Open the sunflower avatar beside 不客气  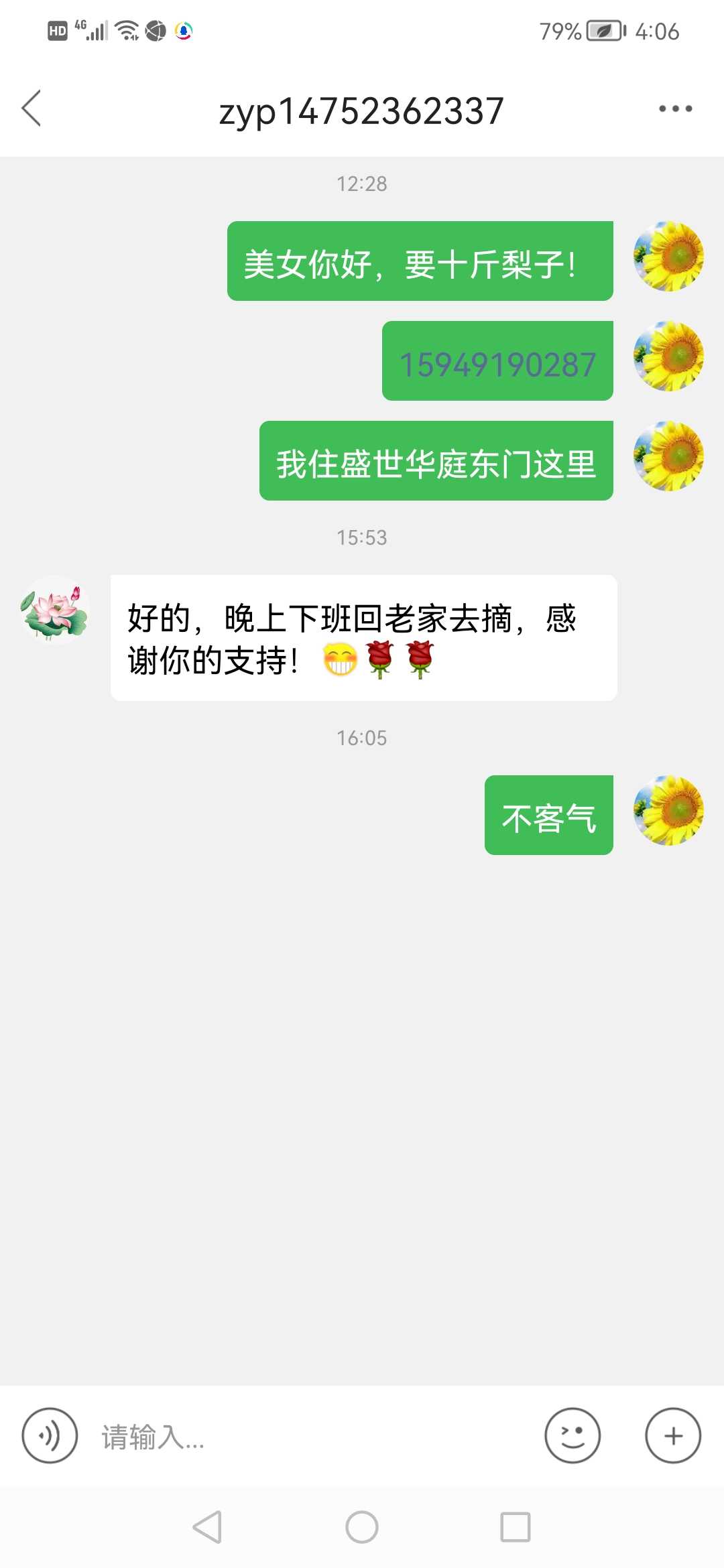pyautogui.click(x=669, y=810)
